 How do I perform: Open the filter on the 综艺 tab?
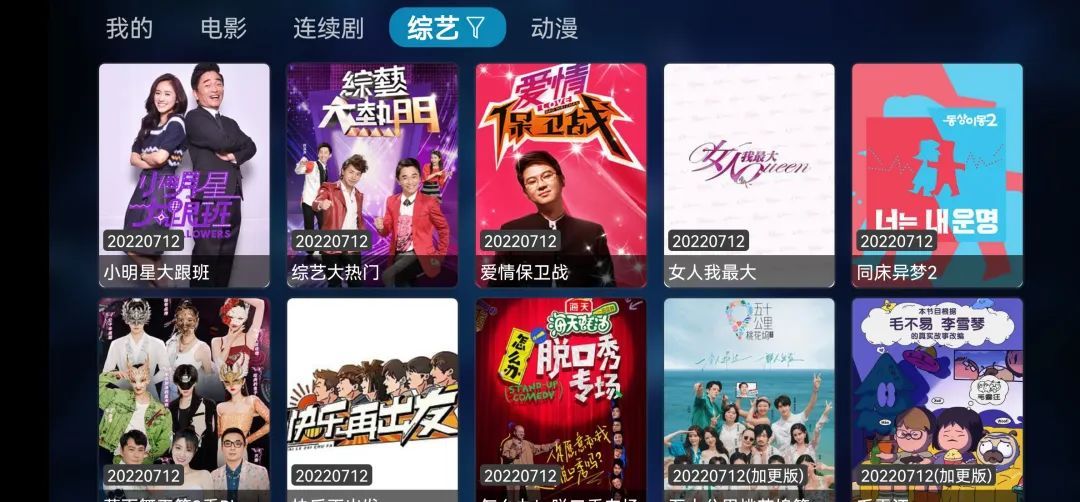point(476,28)
